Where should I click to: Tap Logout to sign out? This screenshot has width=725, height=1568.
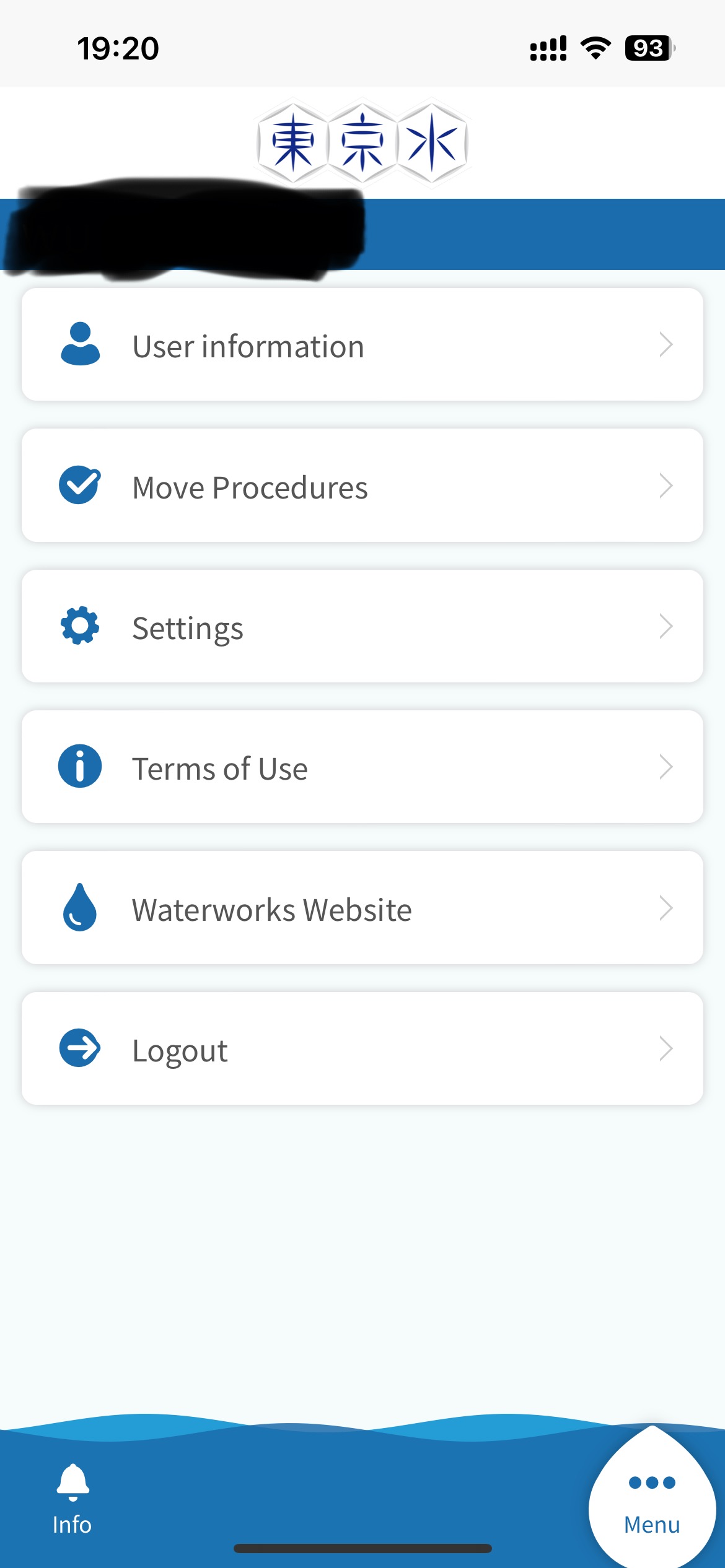click(x=362, y=1048)
